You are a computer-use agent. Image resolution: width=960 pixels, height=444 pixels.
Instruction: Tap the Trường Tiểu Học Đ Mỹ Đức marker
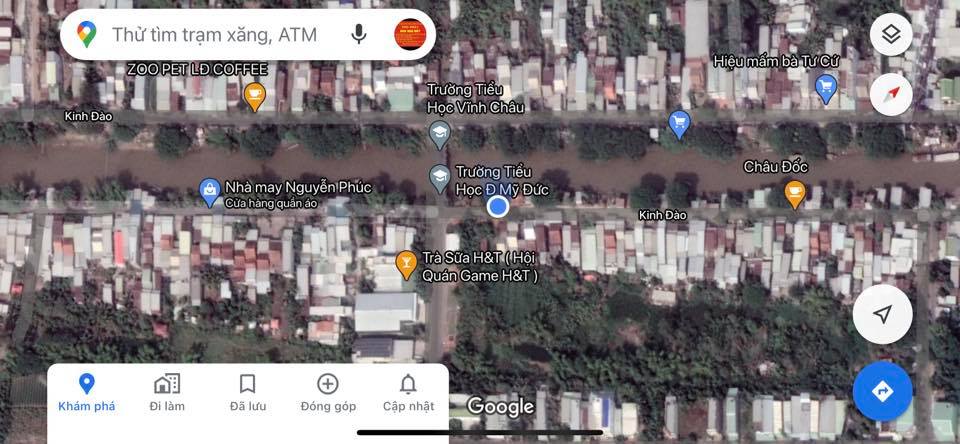(439, 178)
